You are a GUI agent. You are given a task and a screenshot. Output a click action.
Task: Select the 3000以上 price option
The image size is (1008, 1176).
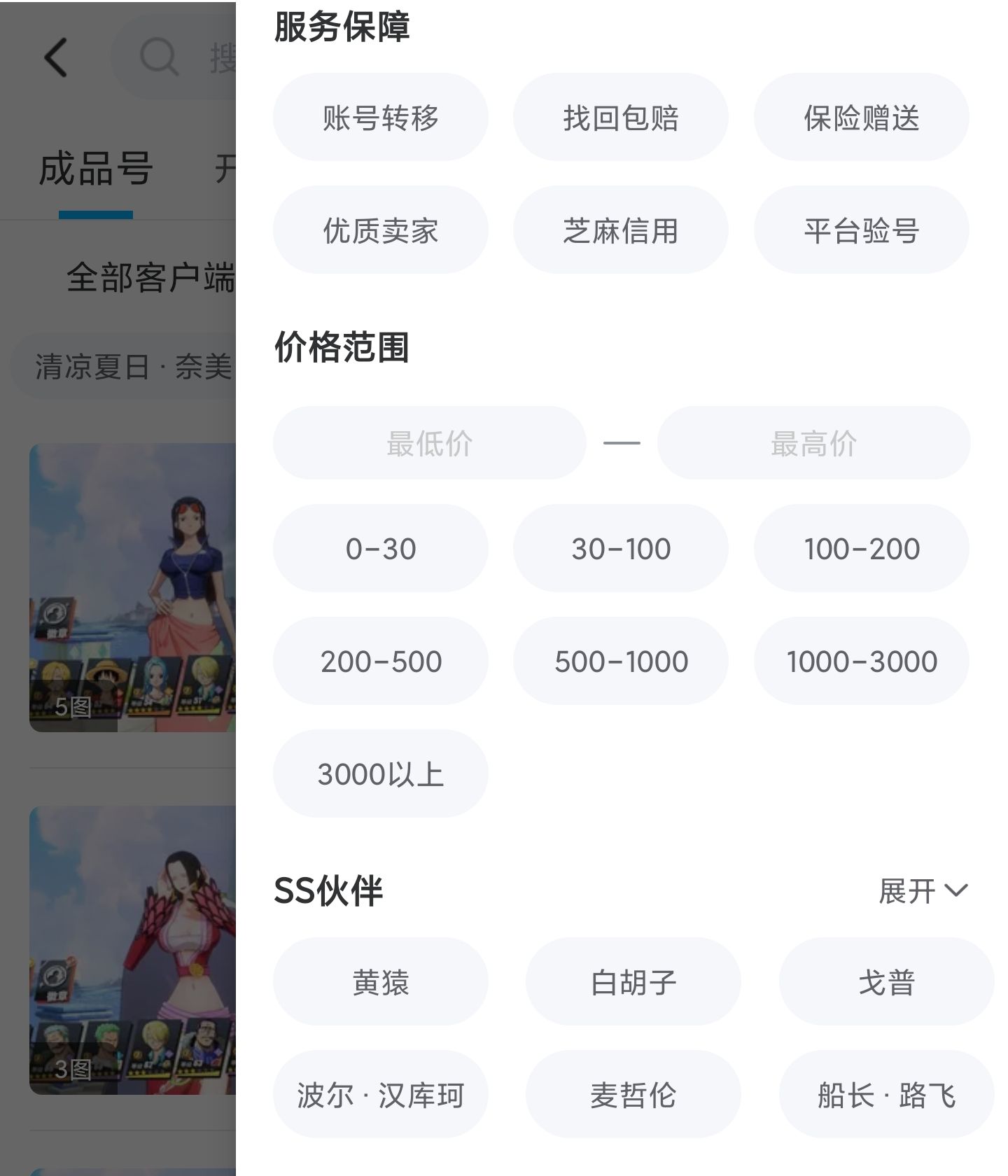point(380,774)
